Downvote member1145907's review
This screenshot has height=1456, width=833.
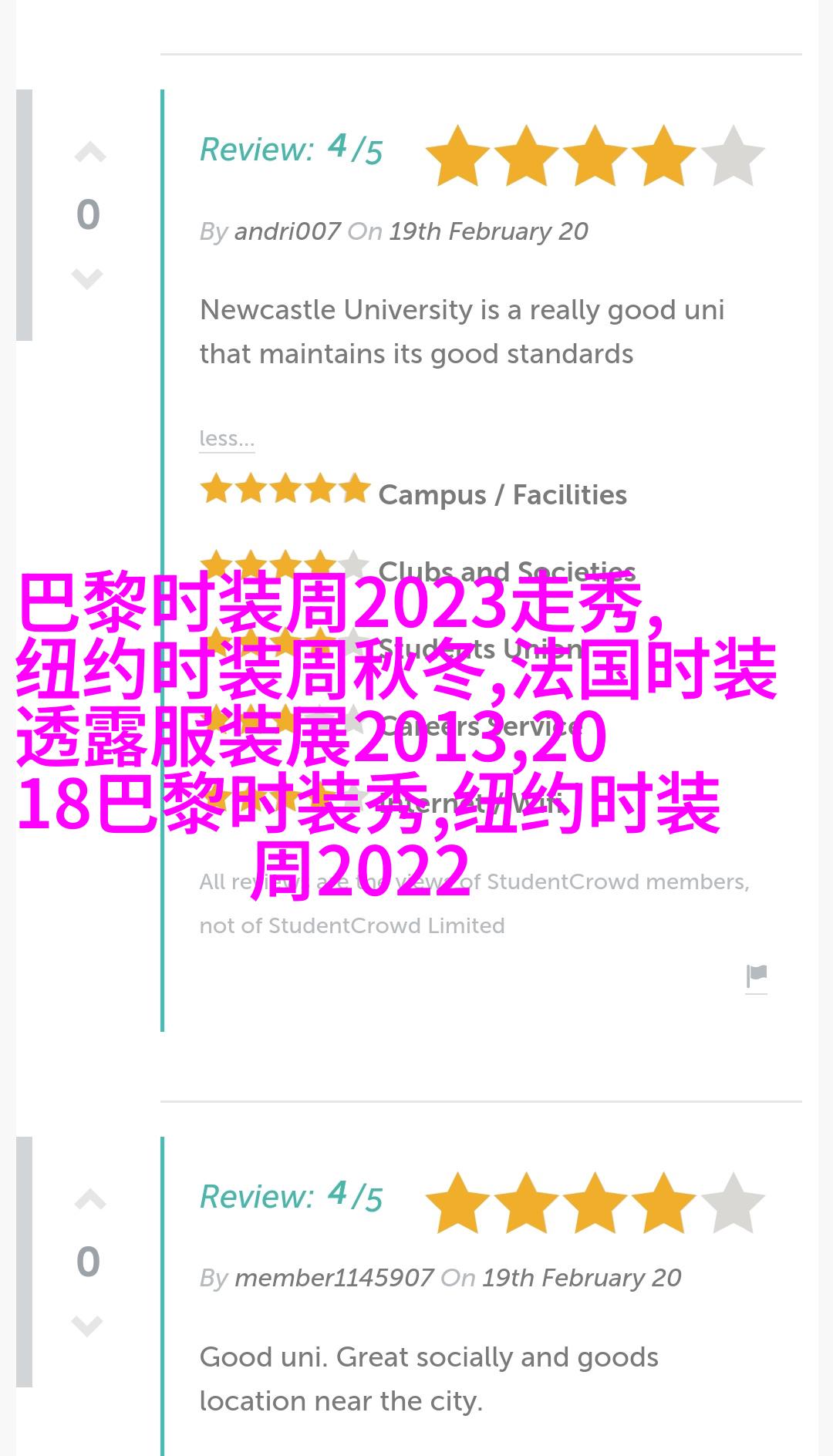(x=87, y=1325)
